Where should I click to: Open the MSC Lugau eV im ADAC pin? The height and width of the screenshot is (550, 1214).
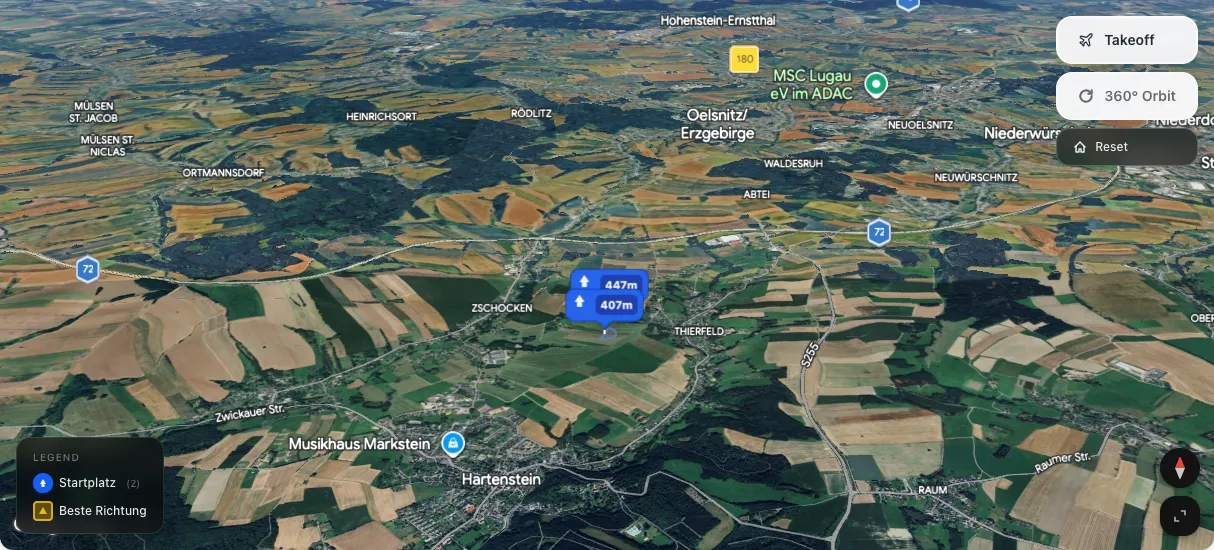point(876,84)
